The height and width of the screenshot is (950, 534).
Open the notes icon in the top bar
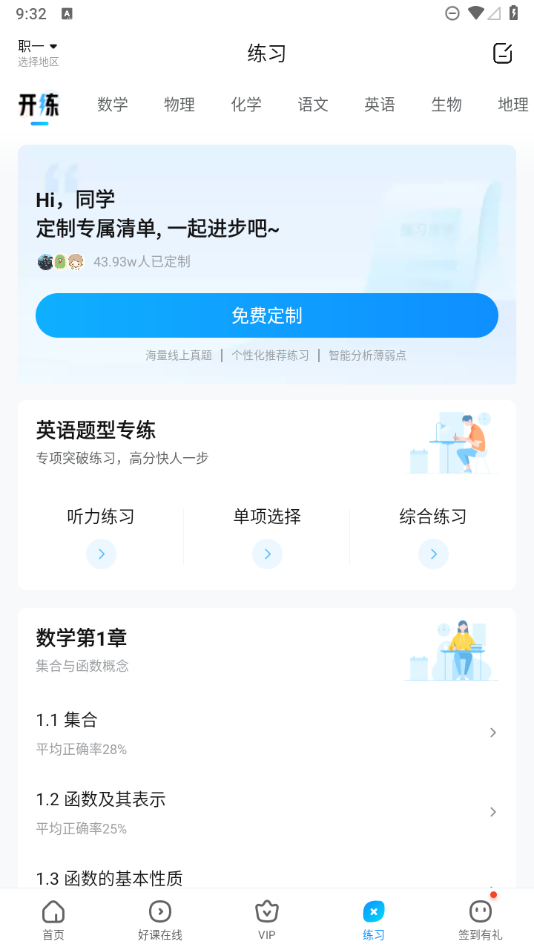[x=502, y=53]
